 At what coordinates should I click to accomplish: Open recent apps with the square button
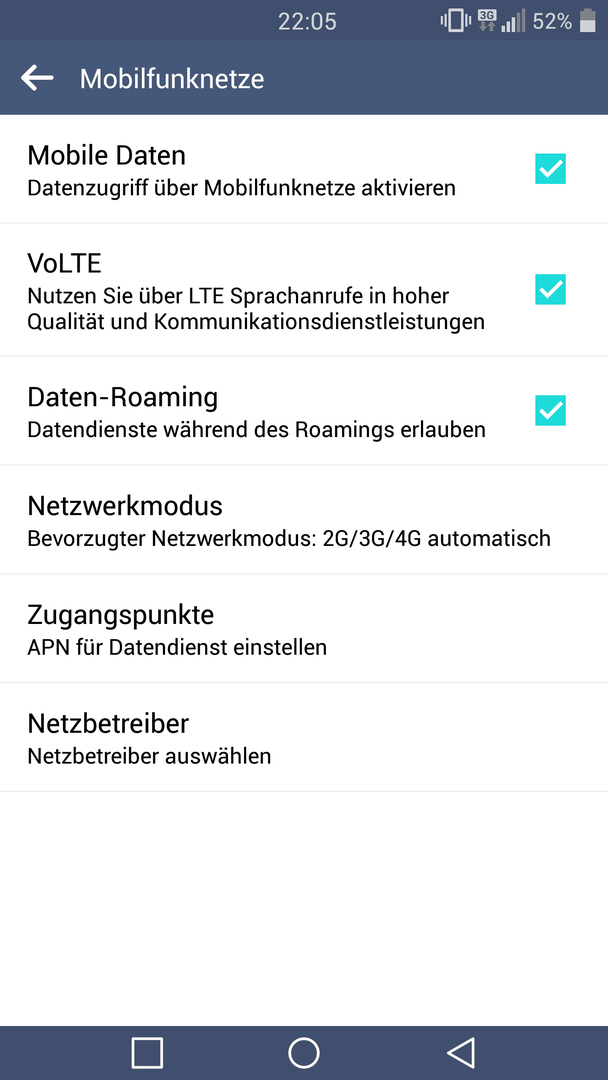click(147, 1052)
